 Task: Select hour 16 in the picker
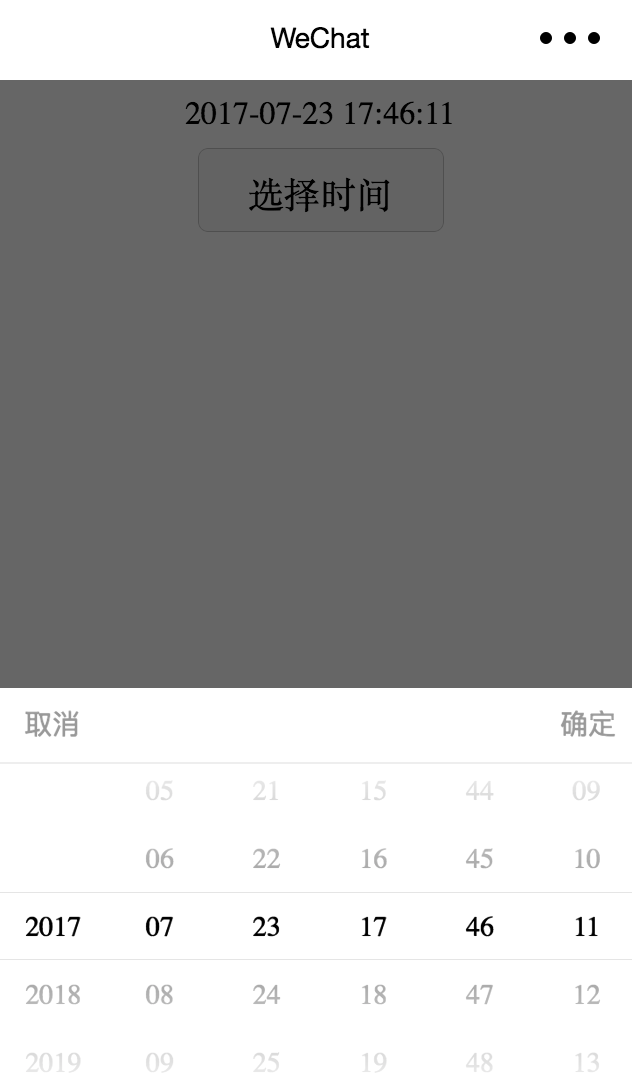click(x=373, y=859)
